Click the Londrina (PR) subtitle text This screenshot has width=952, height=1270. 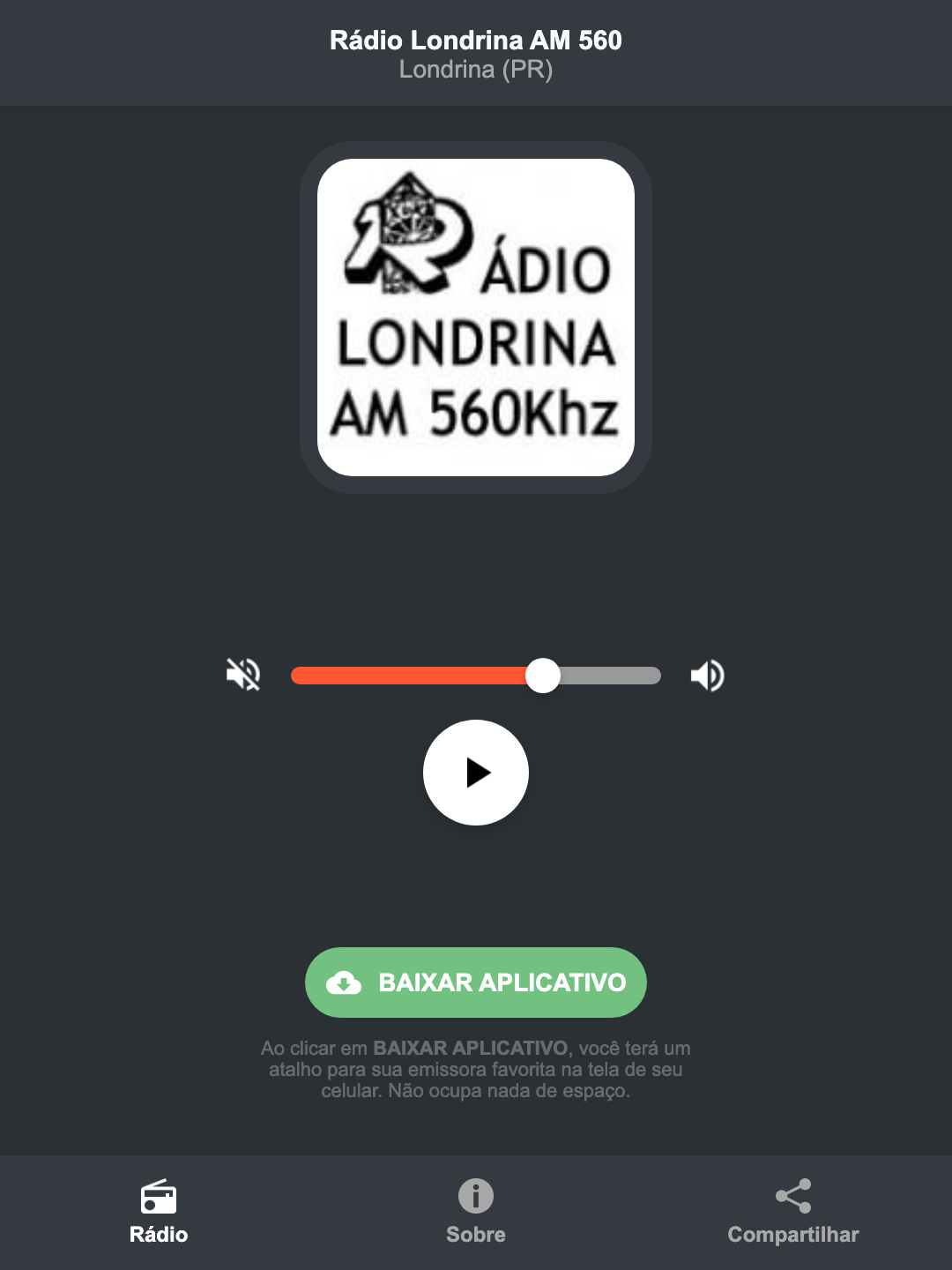(x=475, y=71)
